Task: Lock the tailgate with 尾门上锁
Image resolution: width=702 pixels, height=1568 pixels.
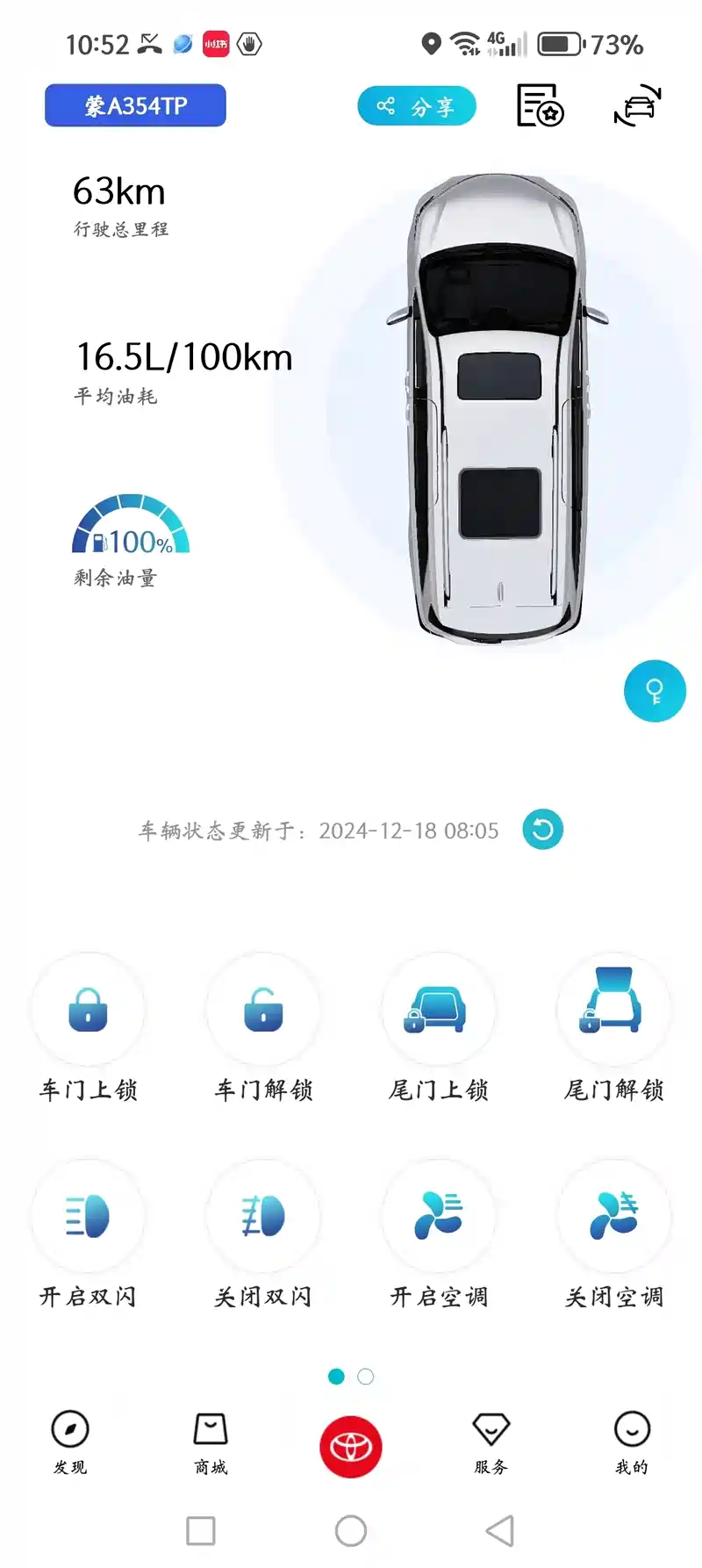Action: 439,1029
